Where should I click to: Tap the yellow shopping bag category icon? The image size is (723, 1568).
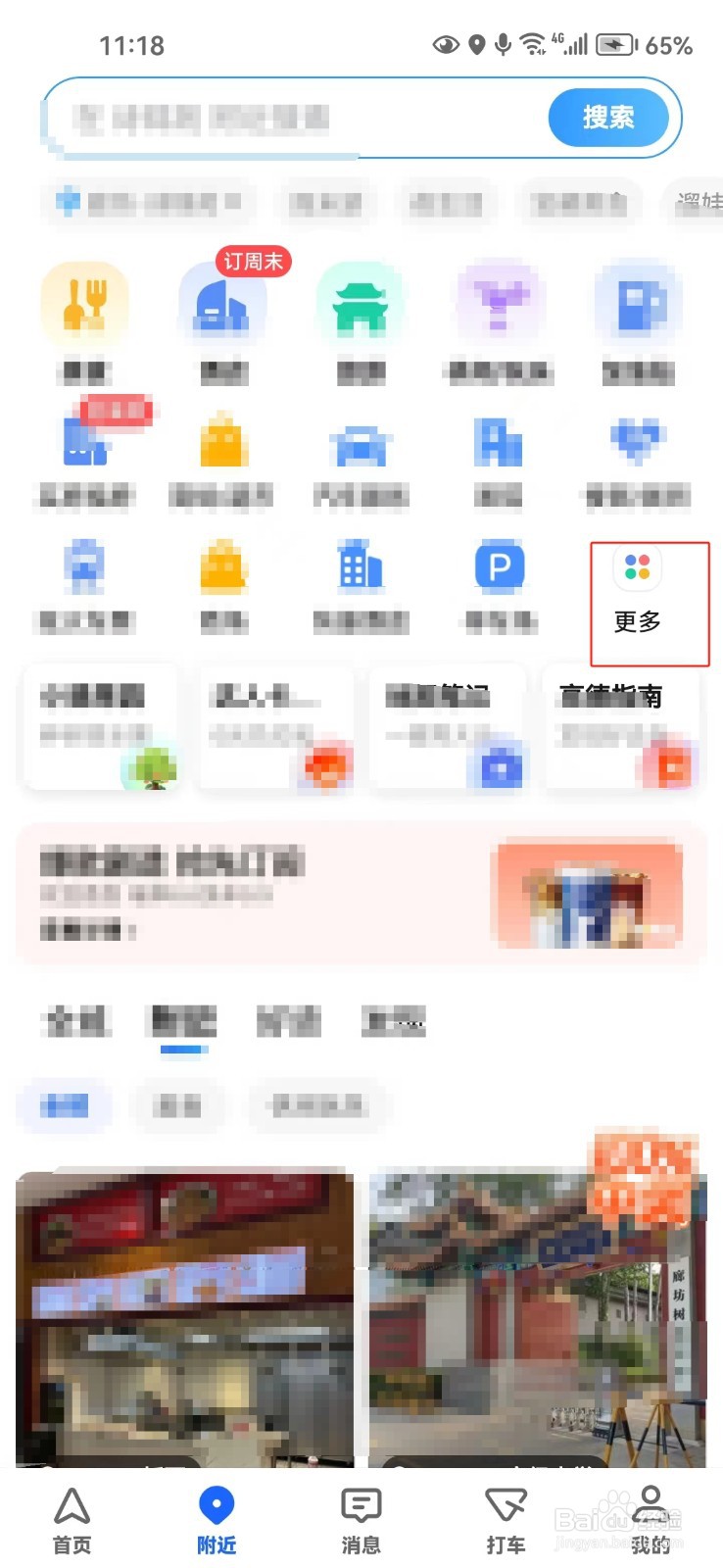click(x=223, y=444)
